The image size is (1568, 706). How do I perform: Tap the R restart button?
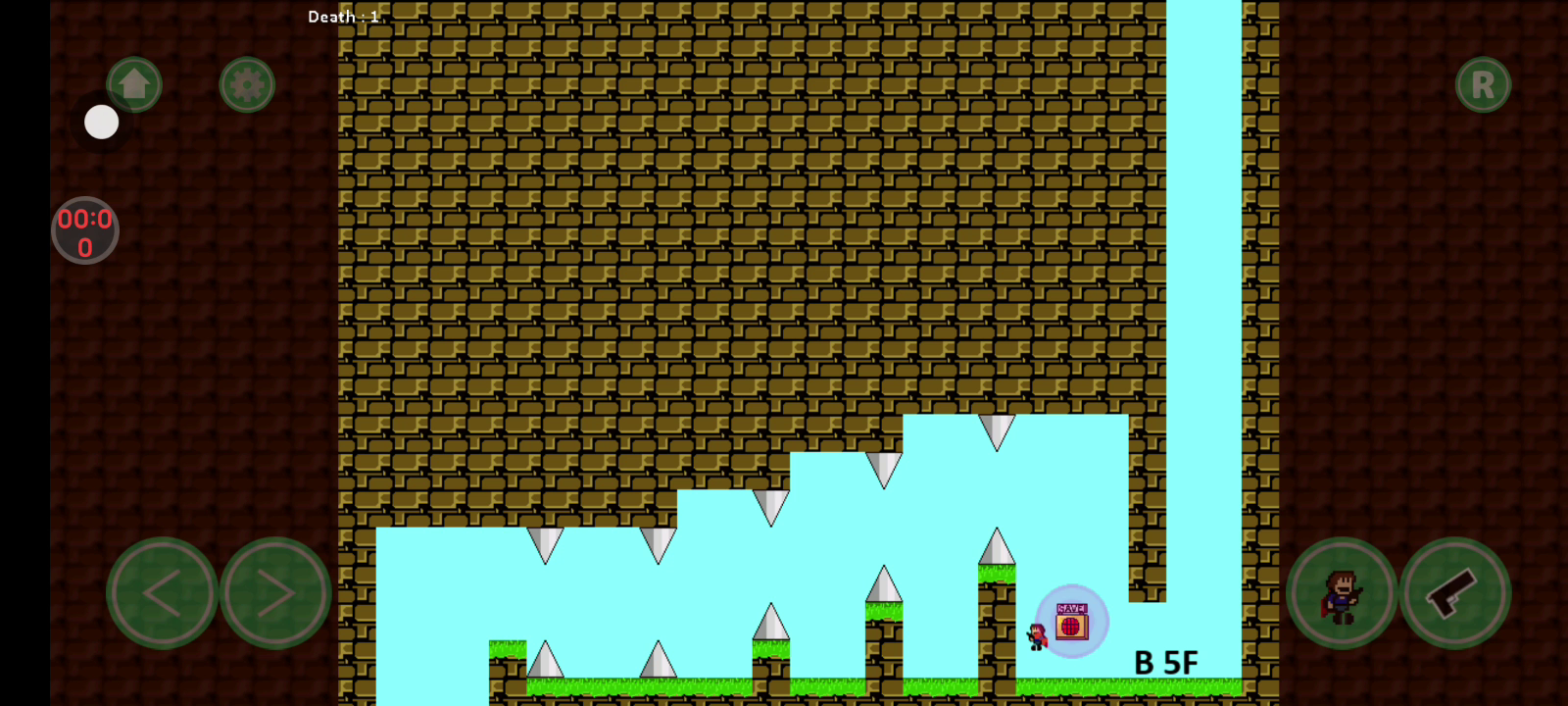click(1483, 85)
